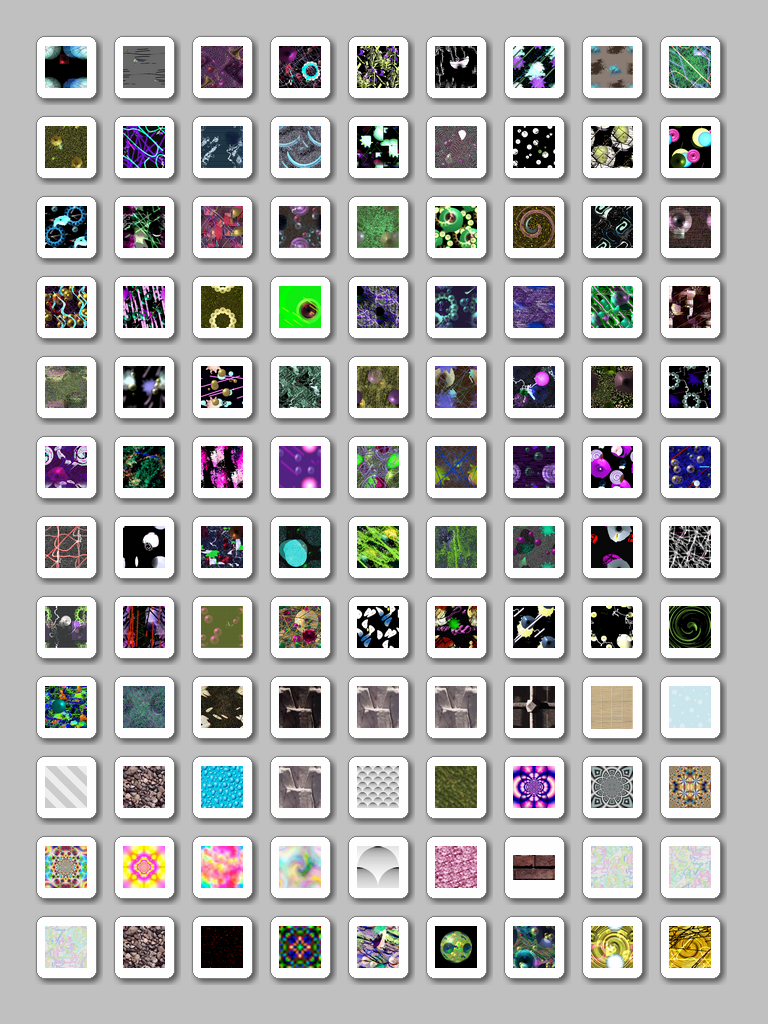Pick the gray monochrome kaleidoscope tile
The height and width of the screenshot is (1024, 768).
[x=612, y=787]
